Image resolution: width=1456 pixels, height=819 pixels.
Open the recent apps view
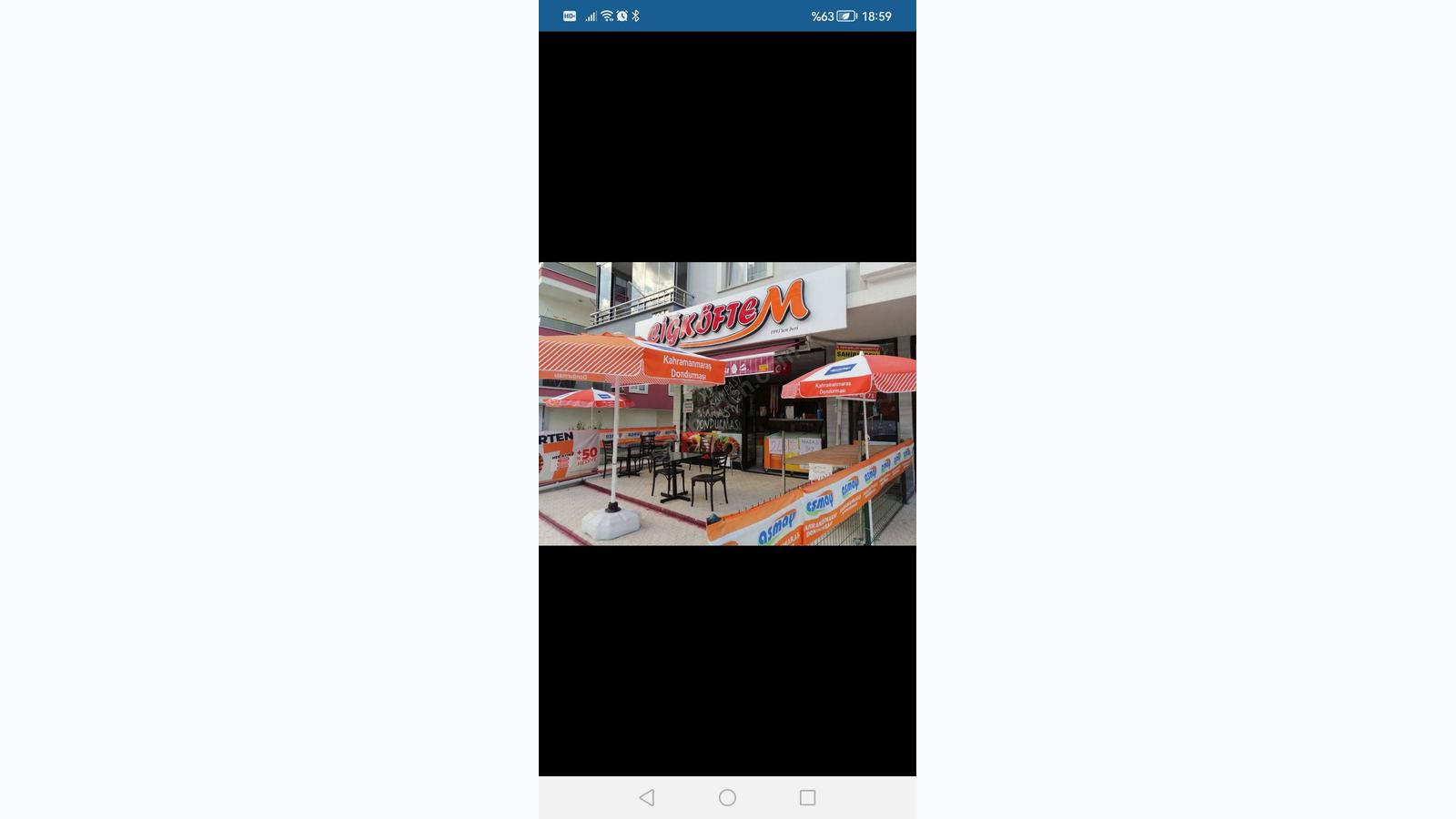807,798
